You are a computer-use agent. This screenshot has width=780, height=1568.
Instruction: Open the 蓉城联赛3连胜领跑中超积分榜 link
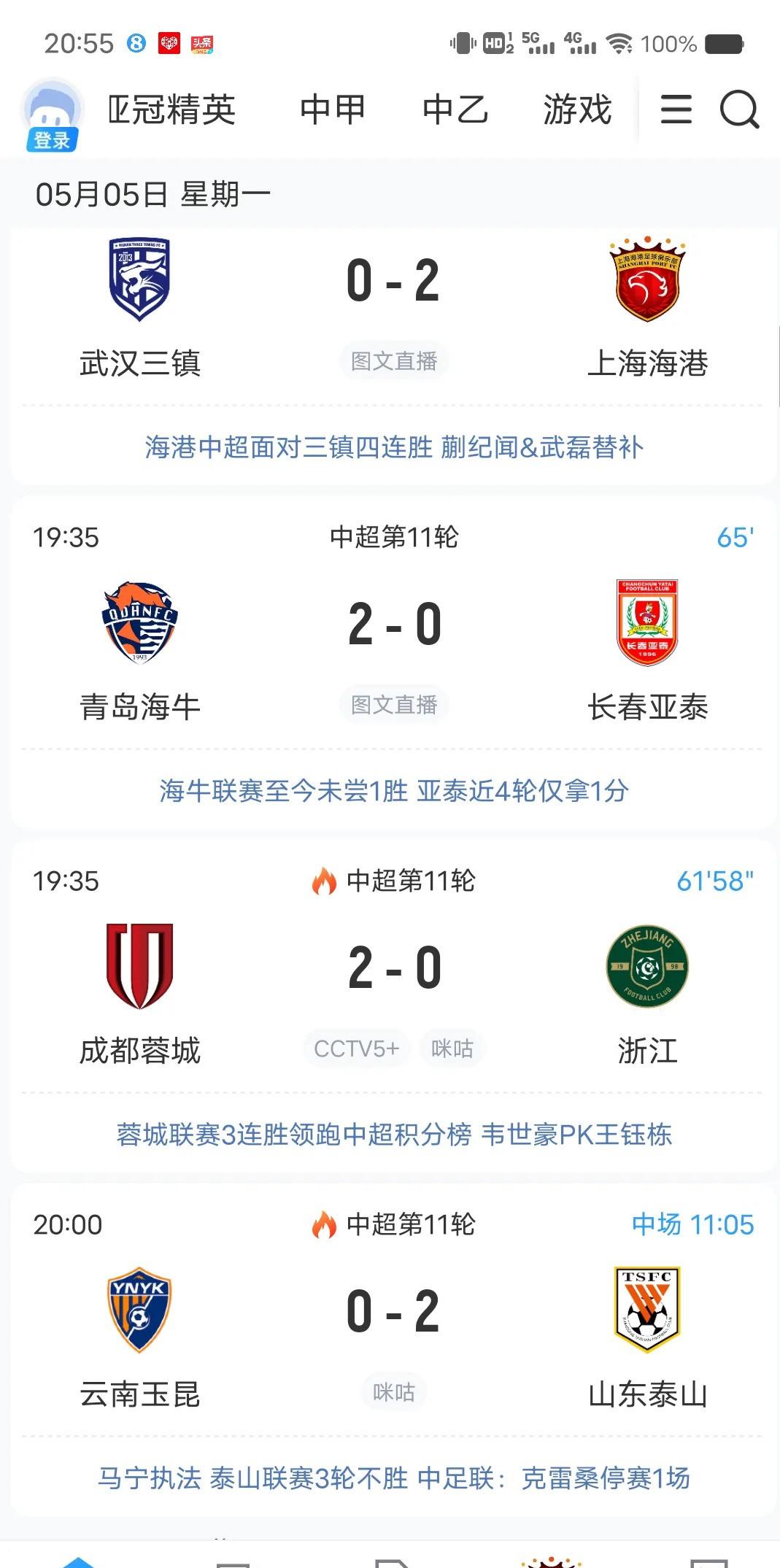pos(394,1135)
